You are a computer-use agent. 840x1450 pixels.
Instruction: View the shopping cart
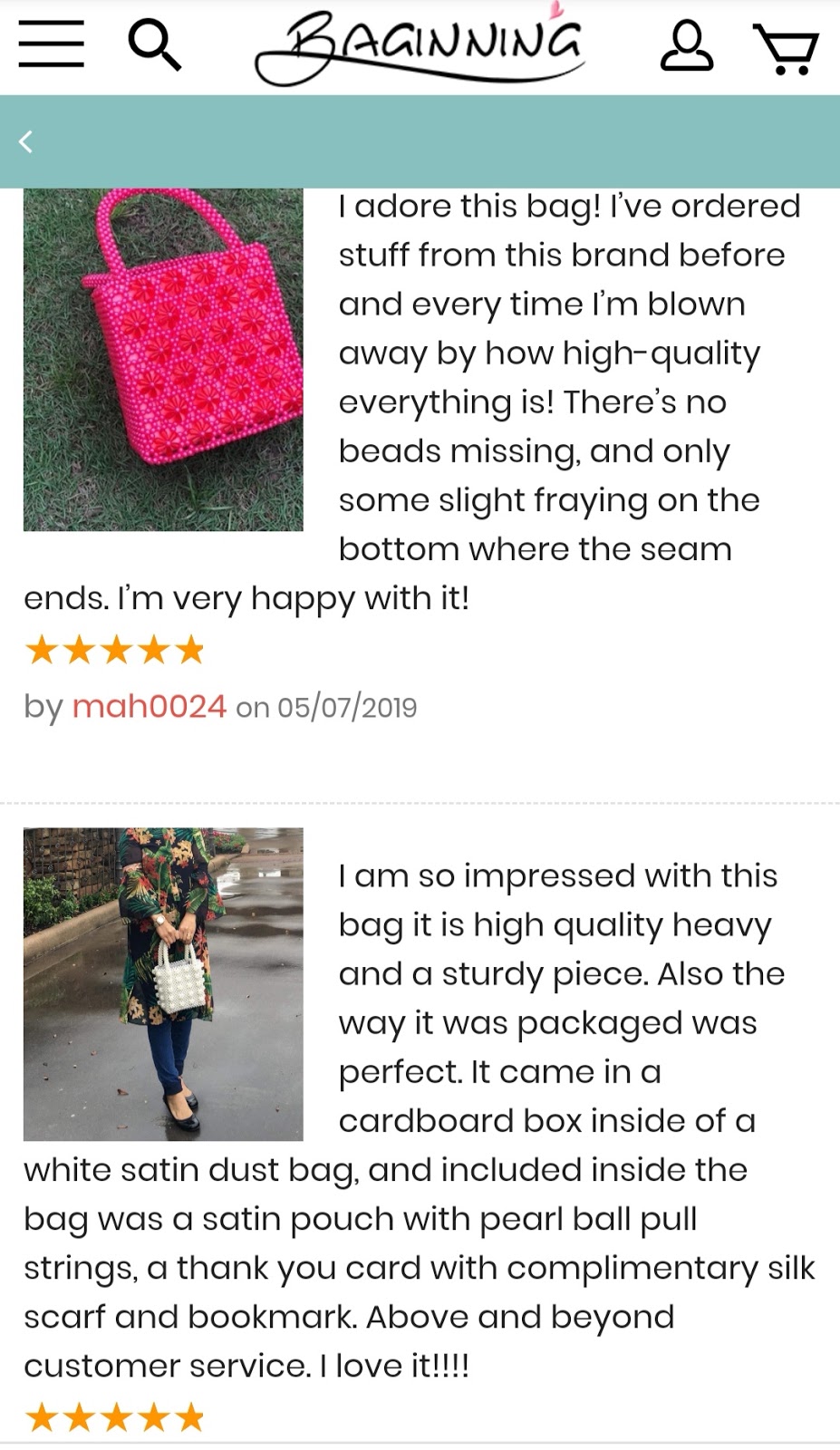(x=786, y=49)
